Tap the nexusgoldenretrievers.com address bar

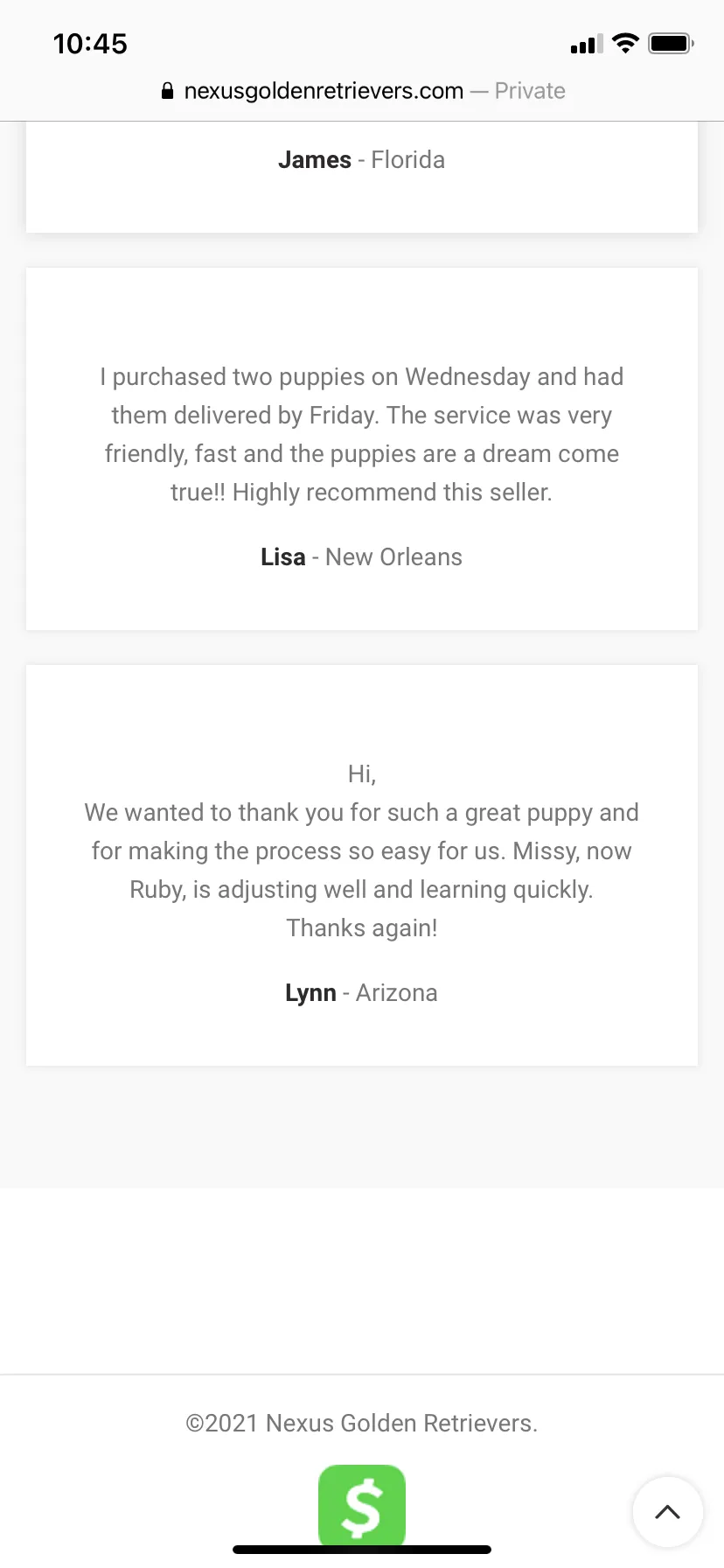(x=362, y=91)
